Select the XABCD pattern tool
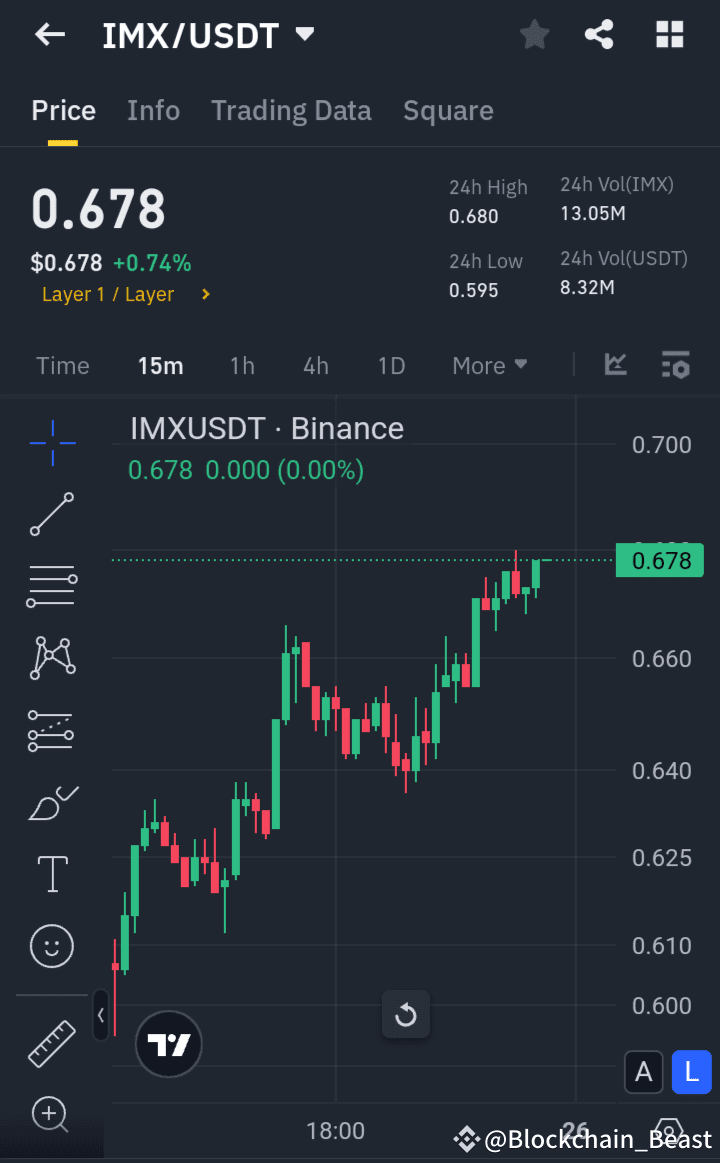The height and width of the screenshot is (1163, 720). click(52, 657)
